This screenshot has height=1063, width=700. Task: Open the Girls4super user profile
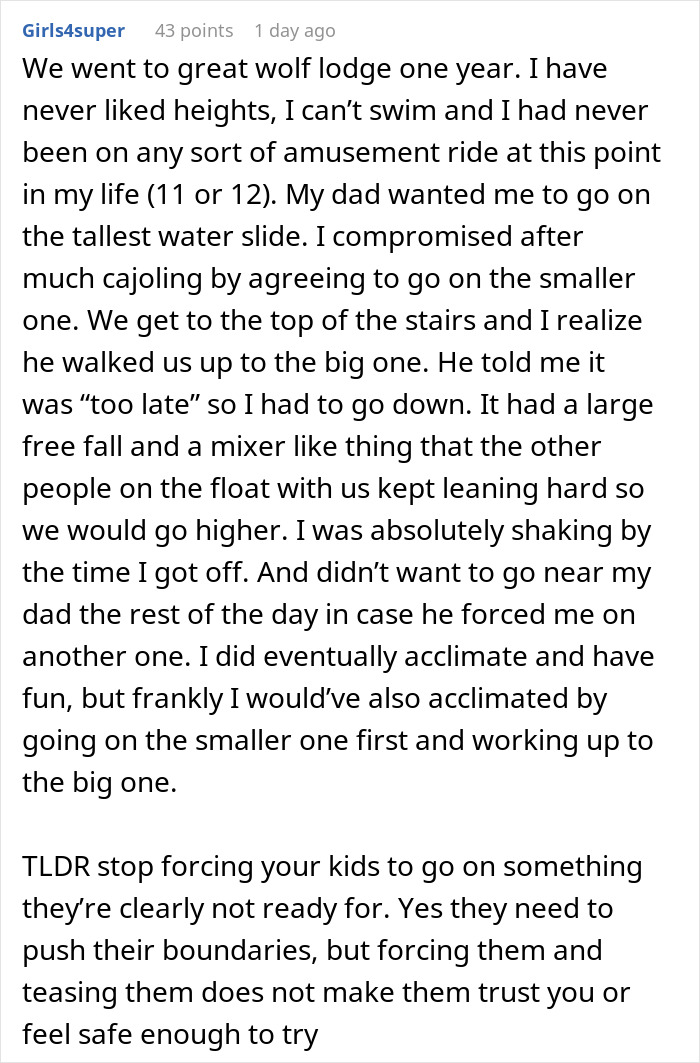(x=73, y=31)
